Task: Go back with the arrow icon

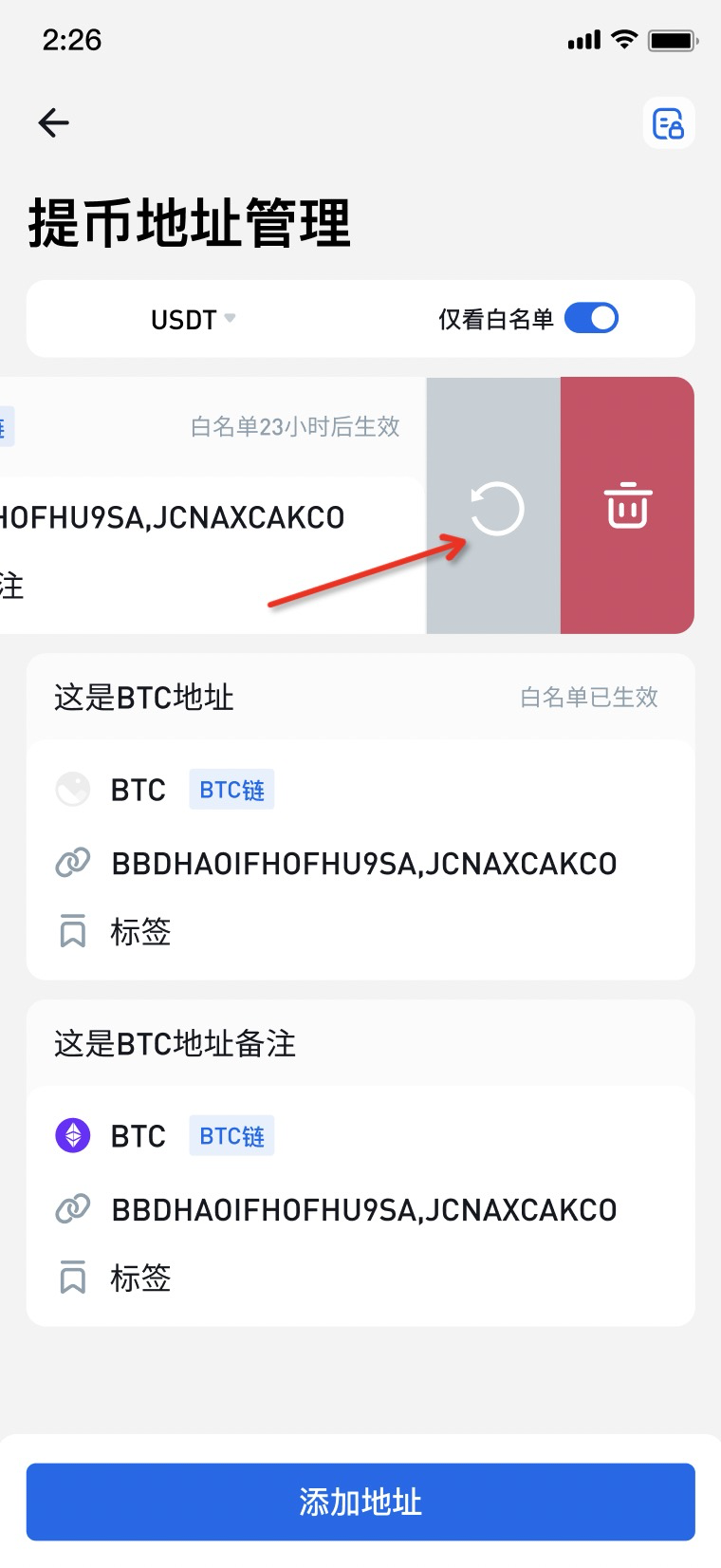Action: point(54,122)
